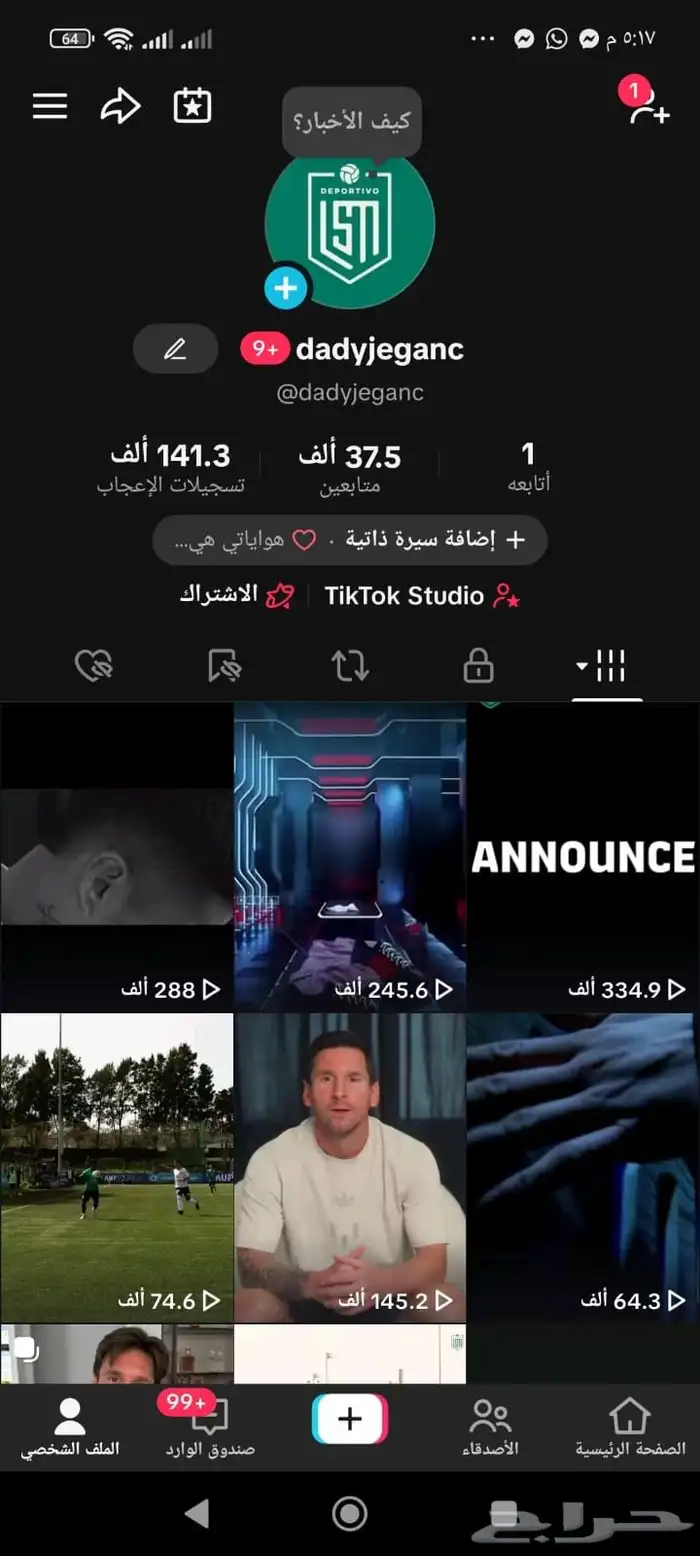Viewport: 700px width, 1556px height.
Task: Create a new video with the plus button
Action: (350, 1419)
